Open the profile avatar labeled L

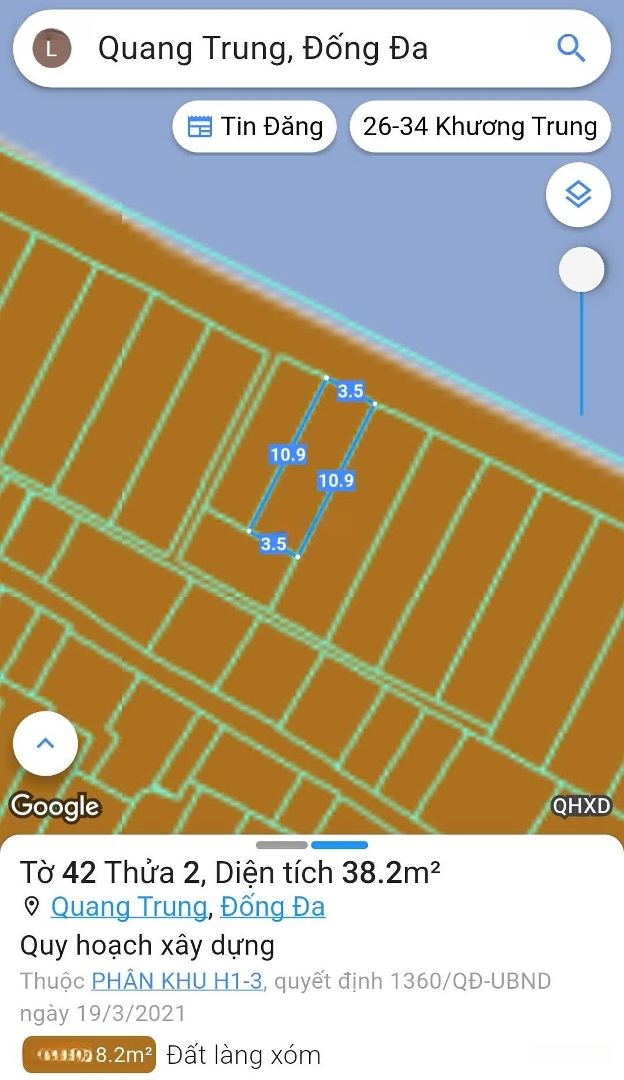(52, 48)
